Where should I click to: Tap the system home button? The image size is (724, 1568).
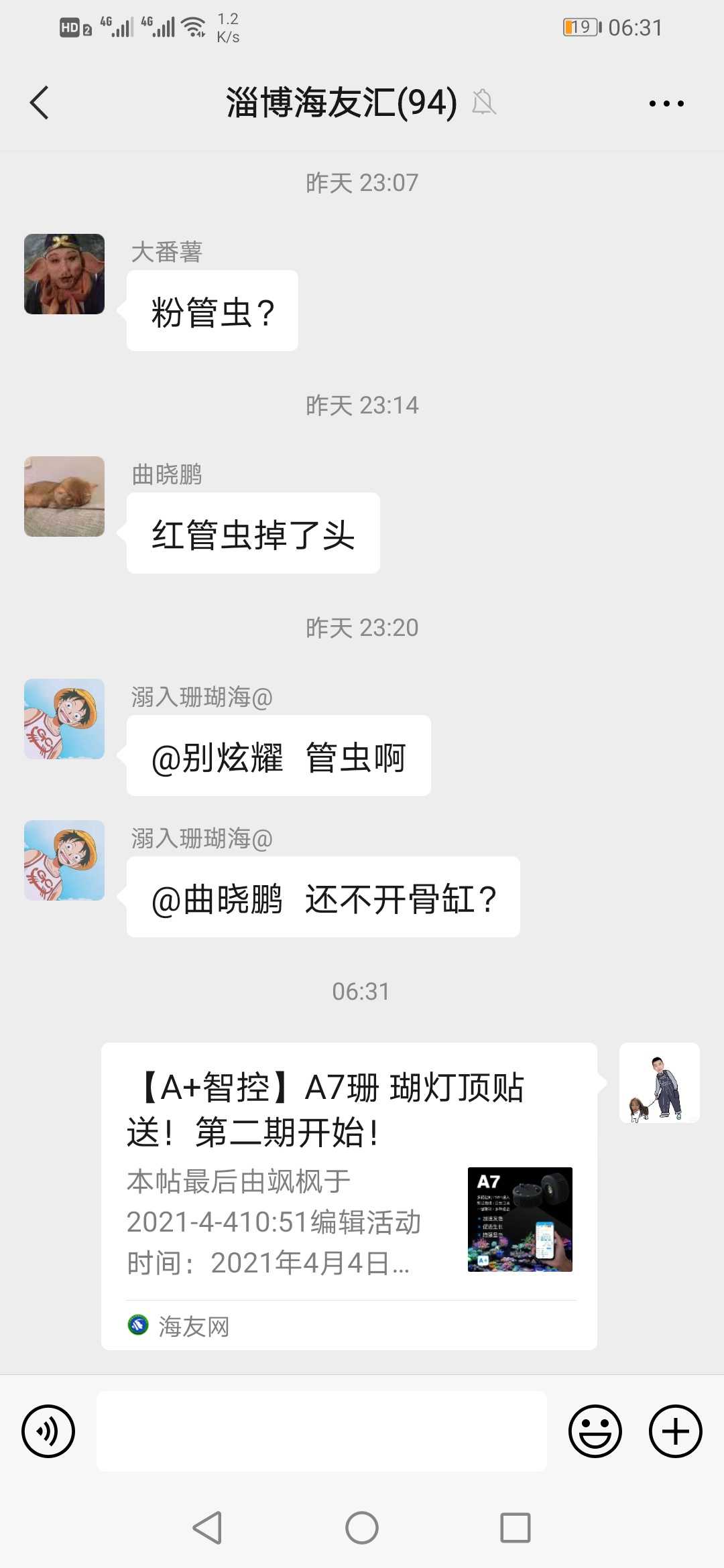click(362, 1528)
